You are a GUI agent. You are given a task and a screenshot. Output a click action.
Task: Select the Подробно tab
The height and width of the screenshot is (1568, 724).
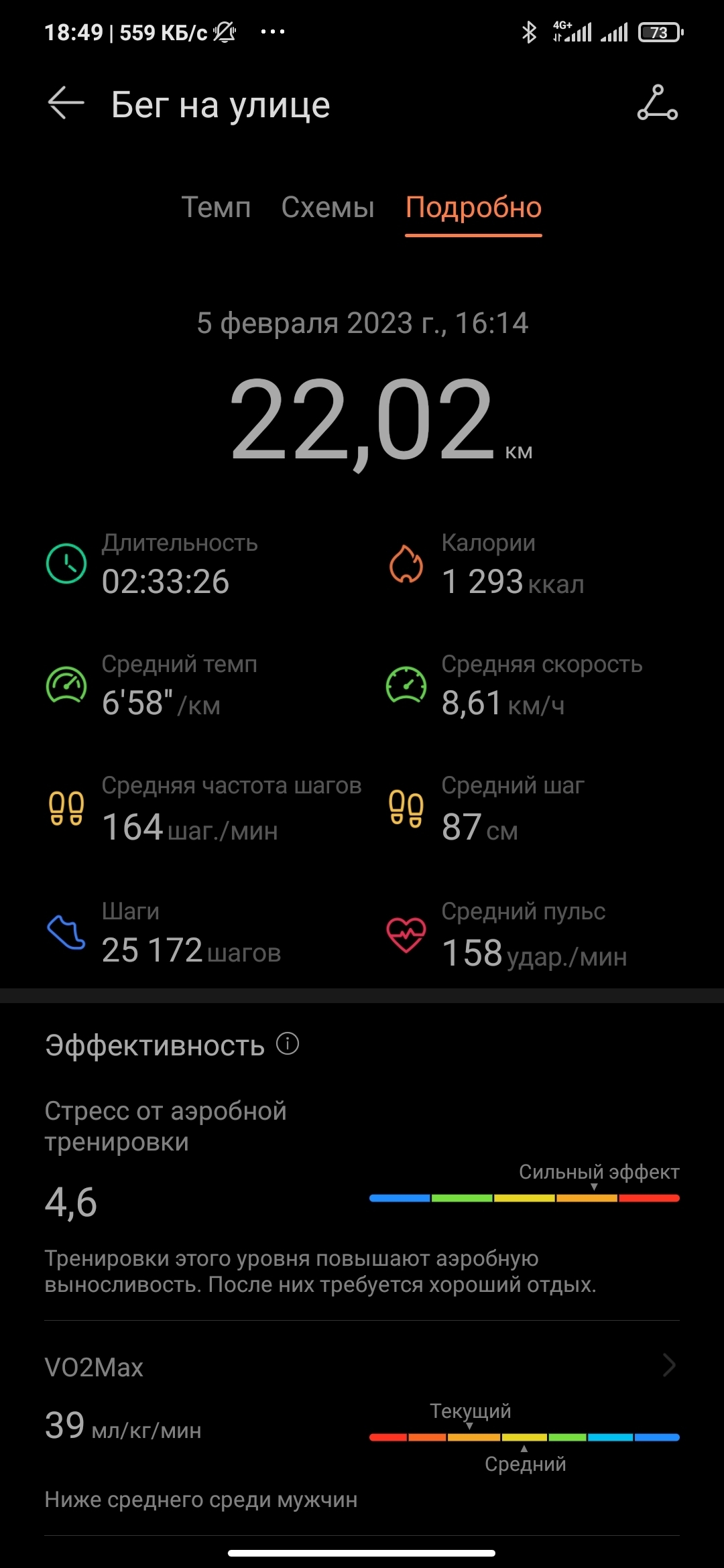pyautogui.click(x=473, y=208)
